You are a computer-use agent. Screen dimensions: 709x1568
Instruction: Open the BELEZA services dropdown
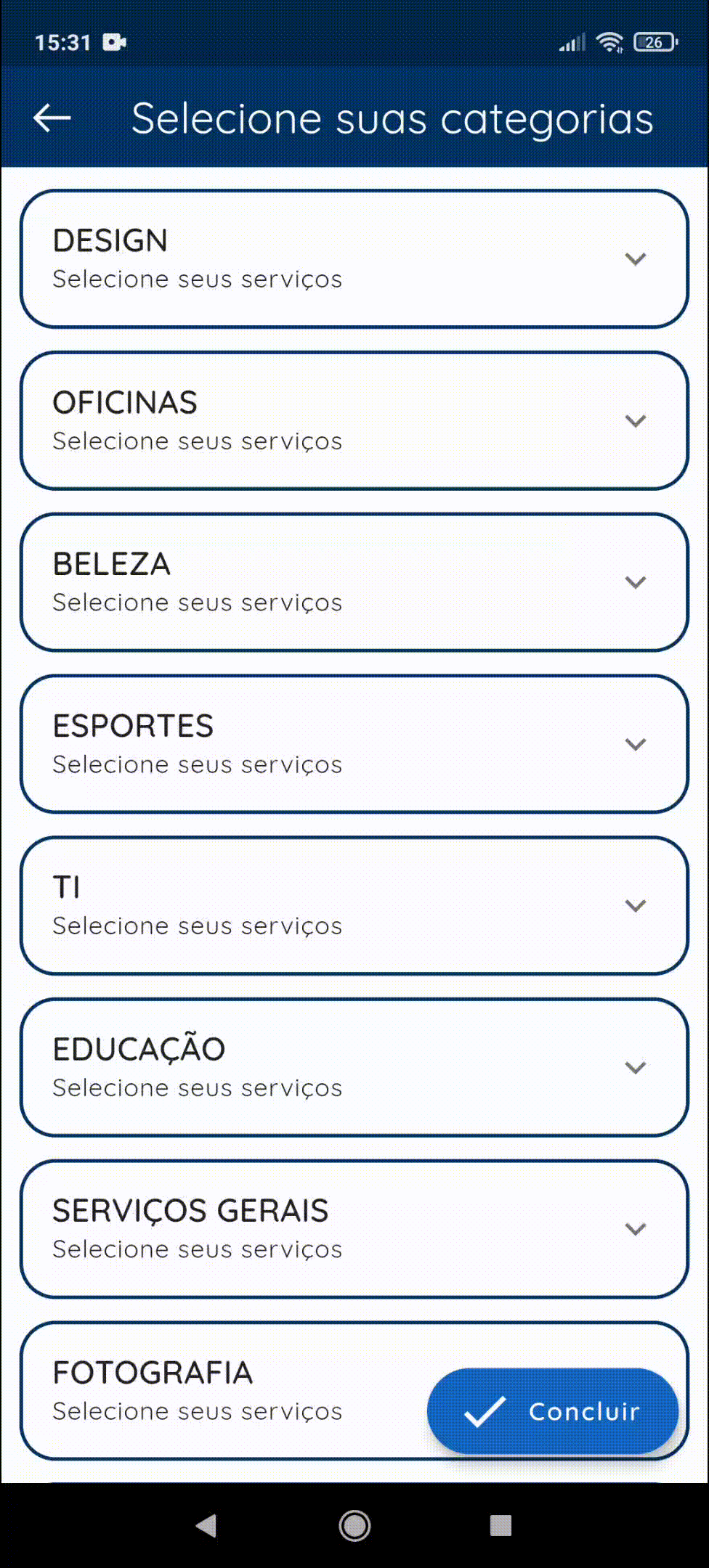click(354, 583)
